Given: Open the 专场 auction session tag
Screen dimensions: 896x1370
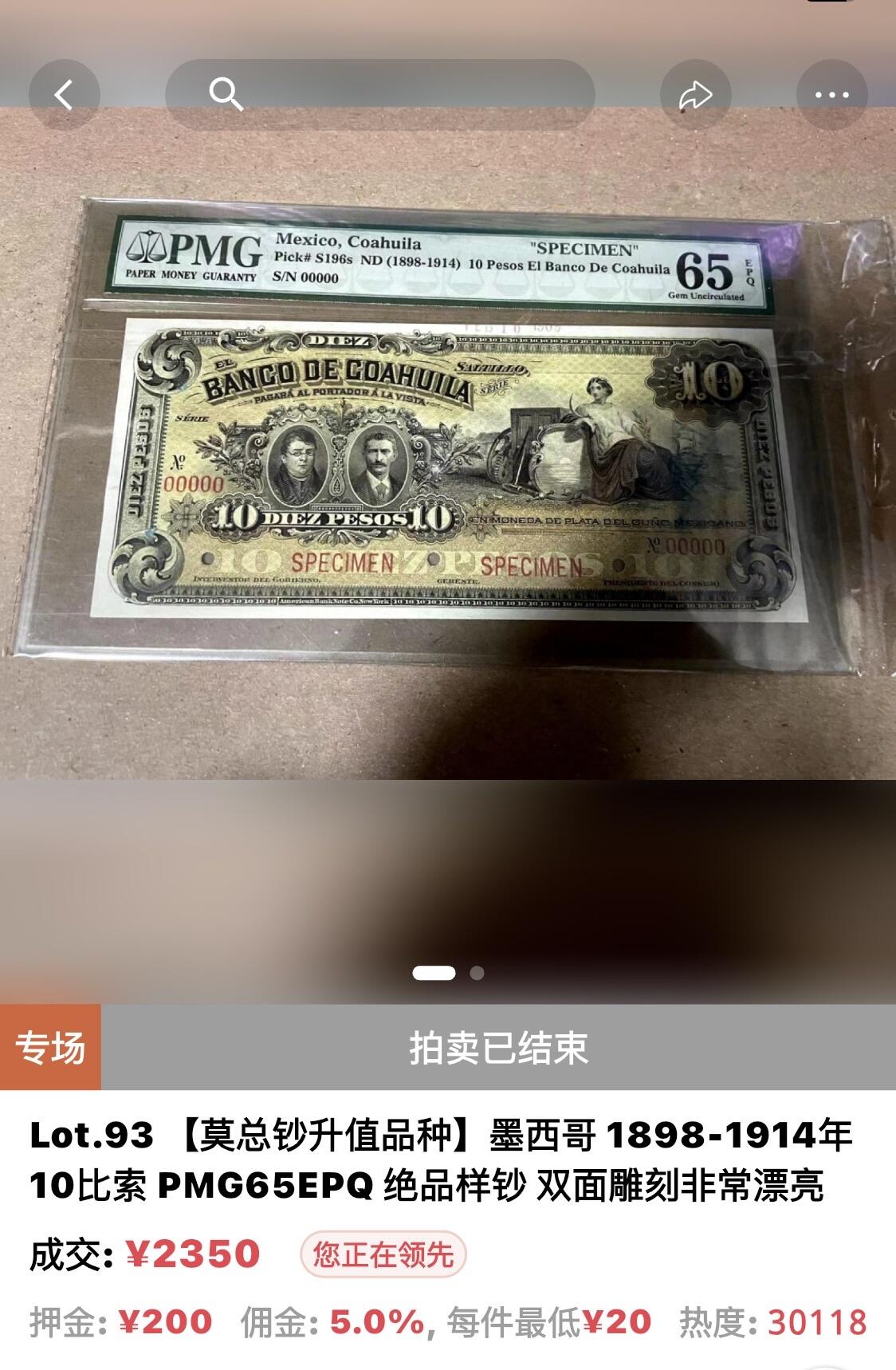Looking at the screenshot, I should [x=50, y=1047].
